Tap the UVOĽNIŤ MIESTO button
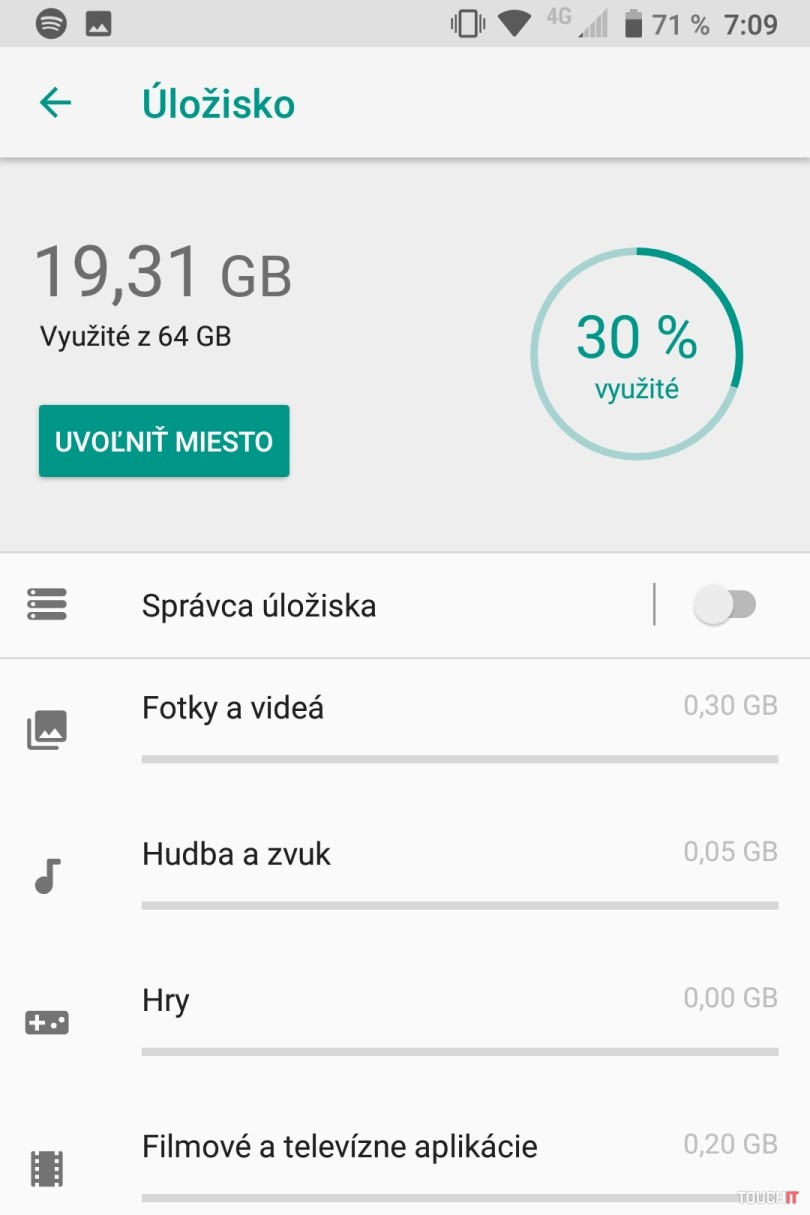 (164, 441)
